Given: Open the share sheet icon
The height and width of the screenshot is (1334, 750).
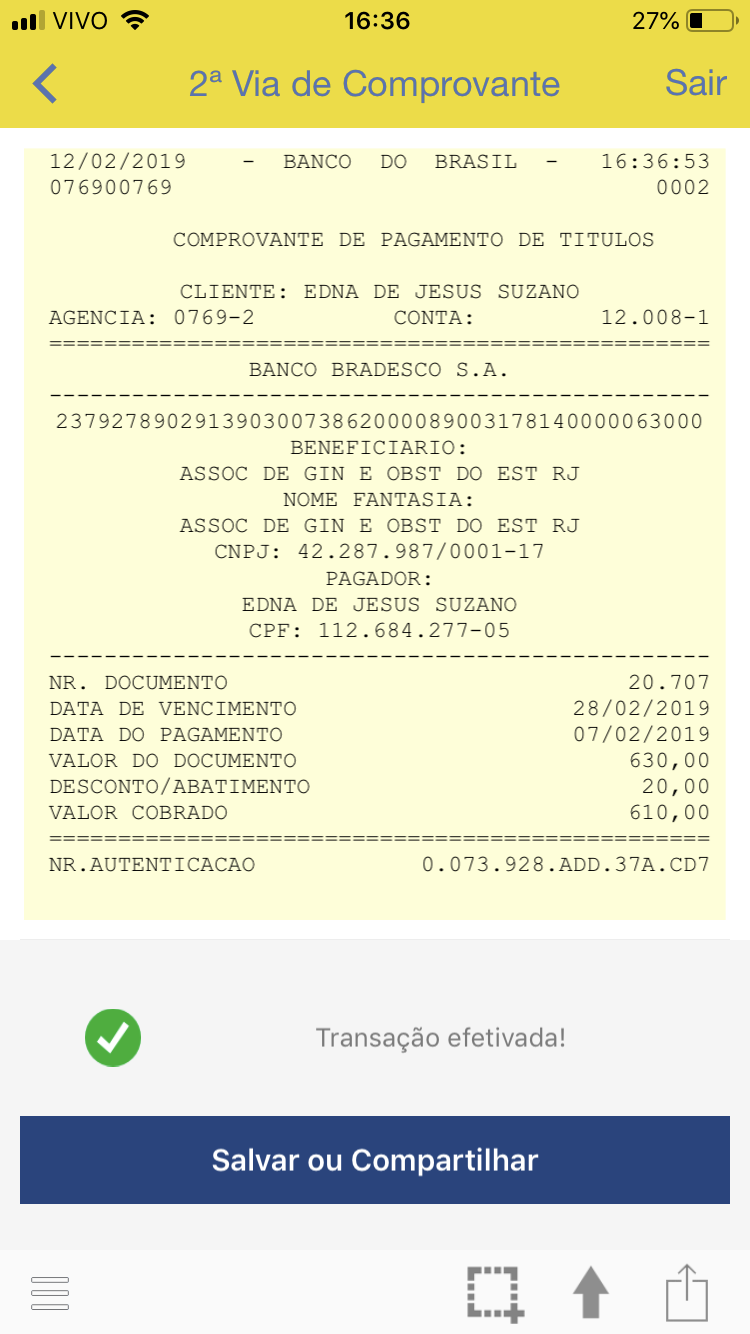Looking at the screenshot, I should point(687,1292).
